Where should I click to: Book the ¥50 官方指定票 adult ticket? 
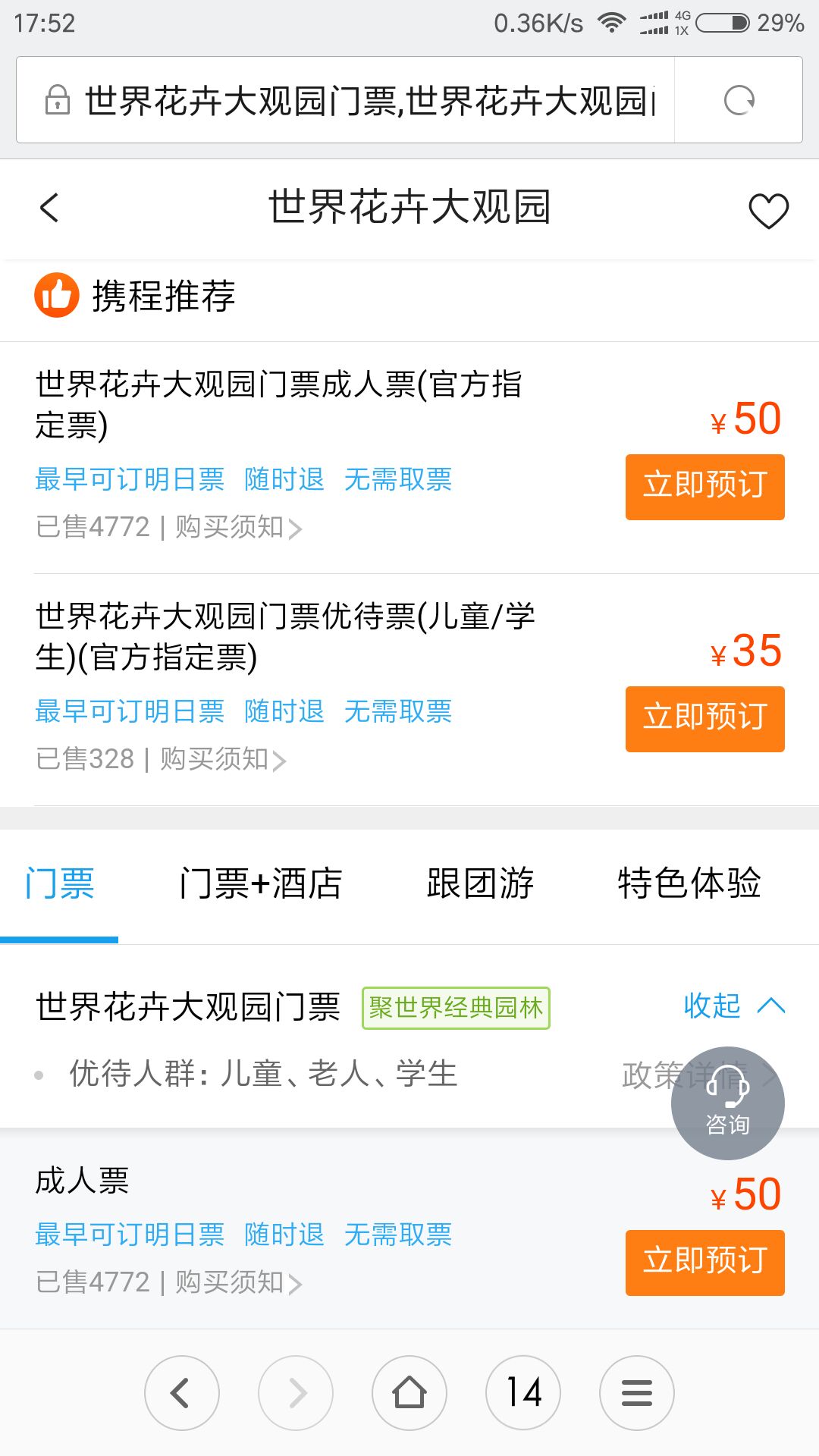(704, 487)
